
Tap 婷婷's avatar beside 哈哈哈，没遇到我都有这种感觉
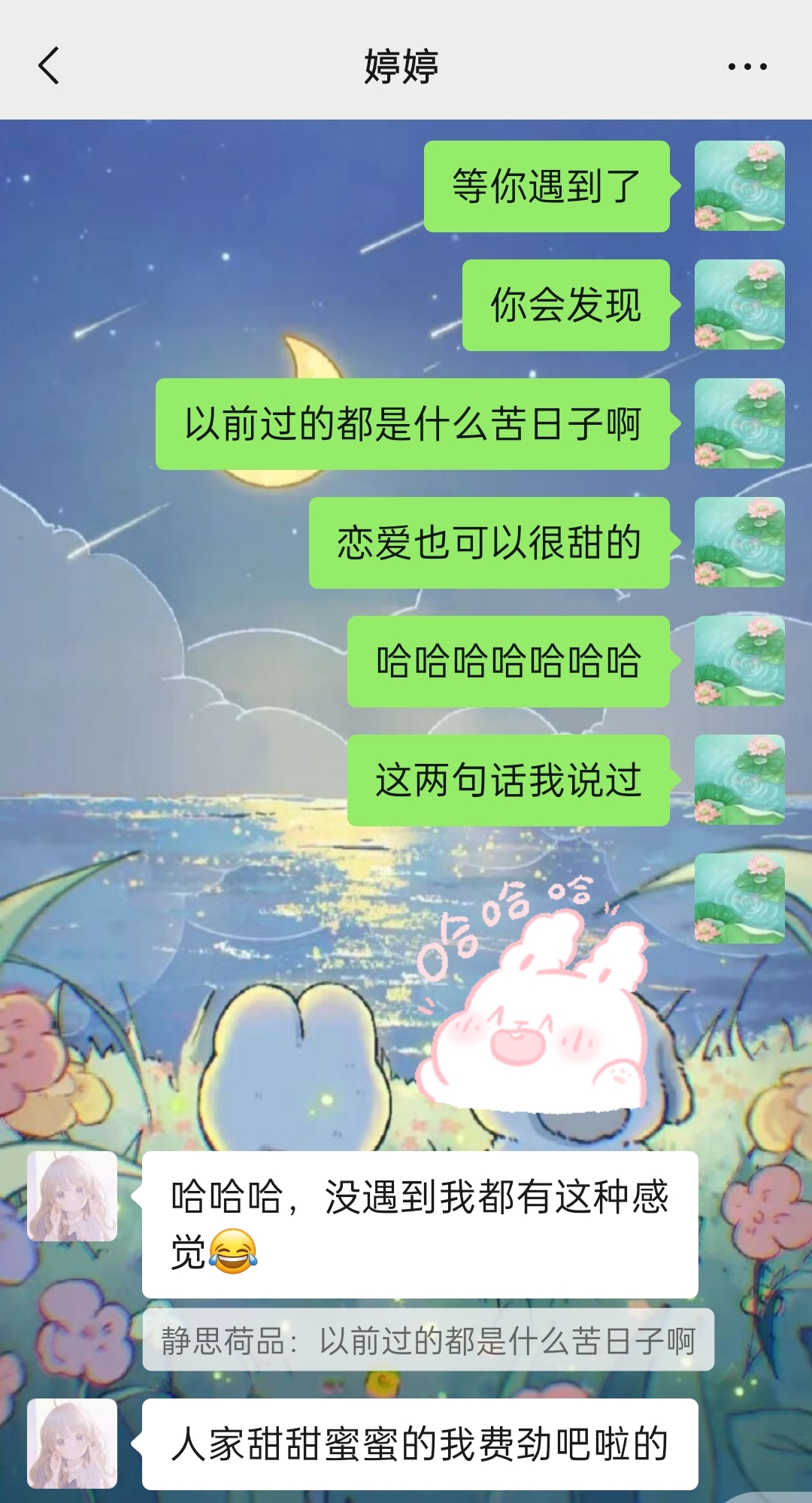(x=72, y=1196)
